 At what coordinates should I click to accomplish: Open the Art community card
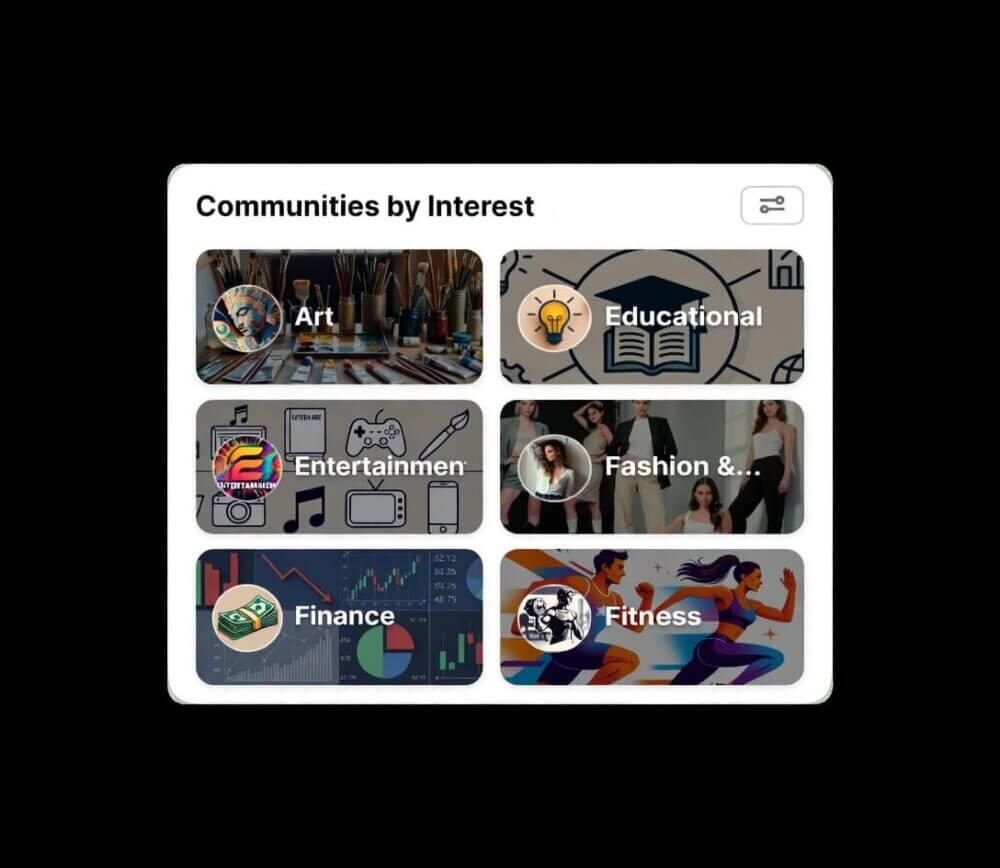click(339, 317)
